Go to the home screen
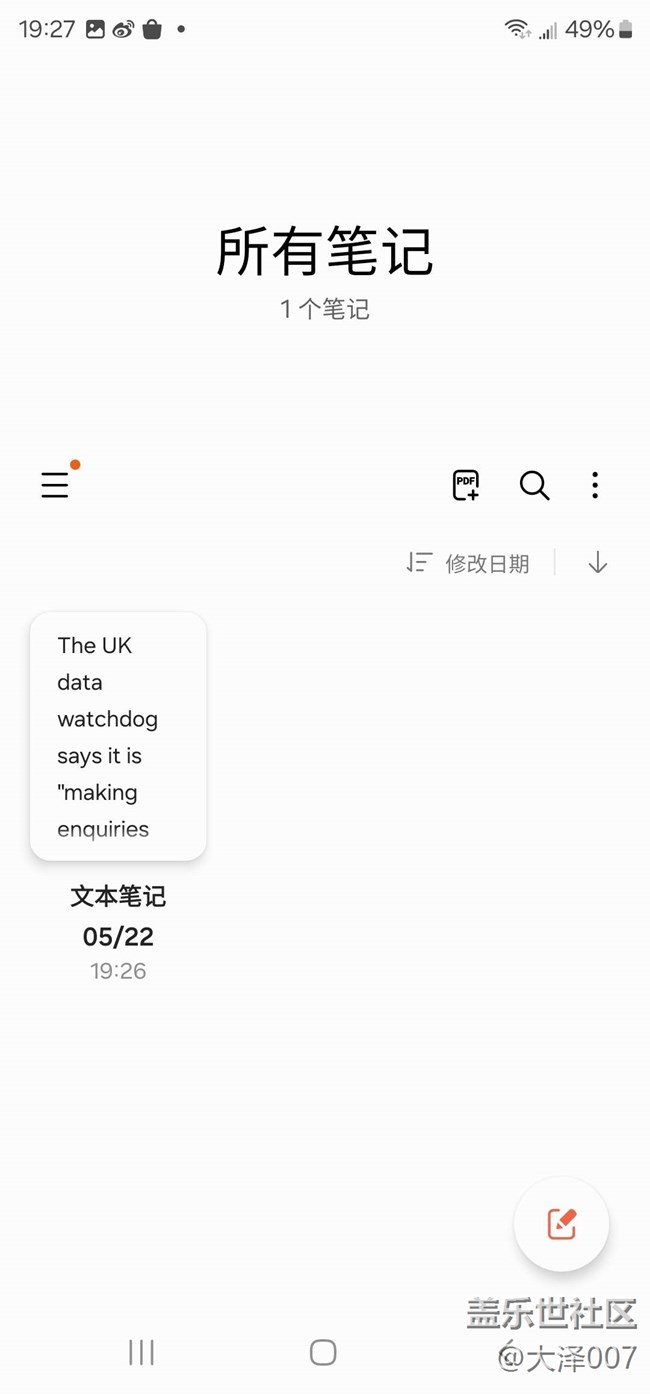Viewport: 650px width, 1394px height. (323, 1352)
